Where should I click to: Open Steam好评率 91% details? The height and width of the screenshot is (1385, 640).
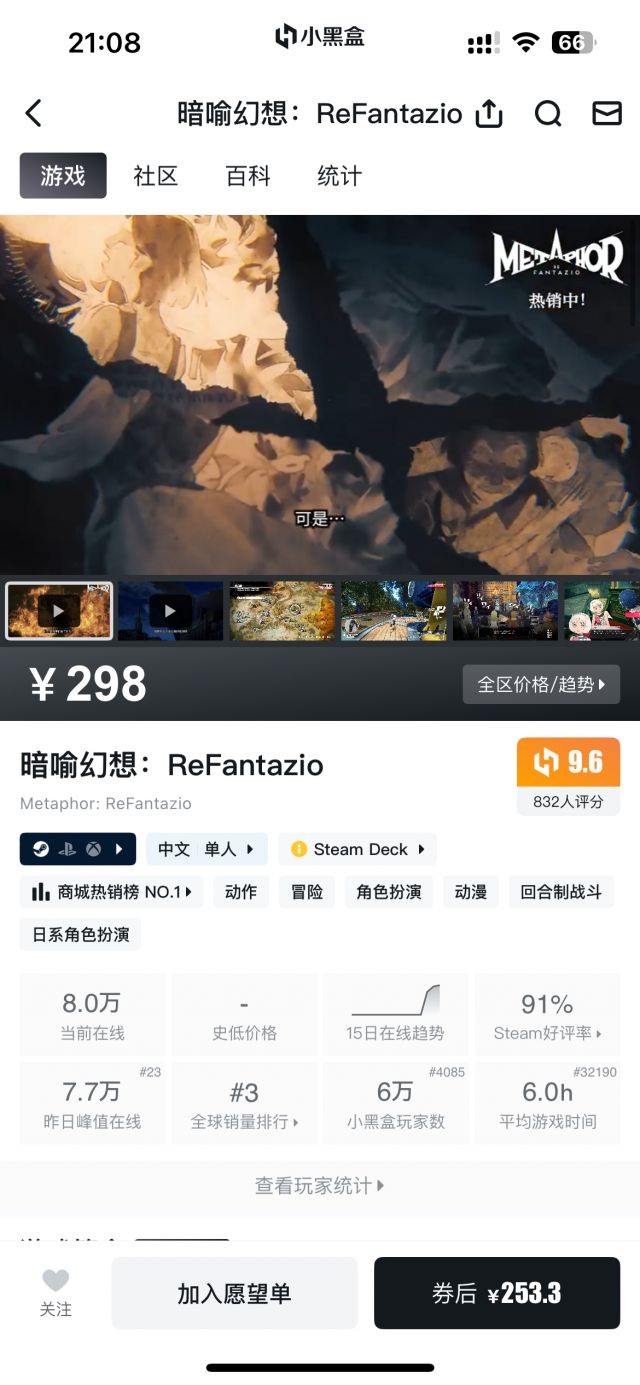tap(547, 1015)
